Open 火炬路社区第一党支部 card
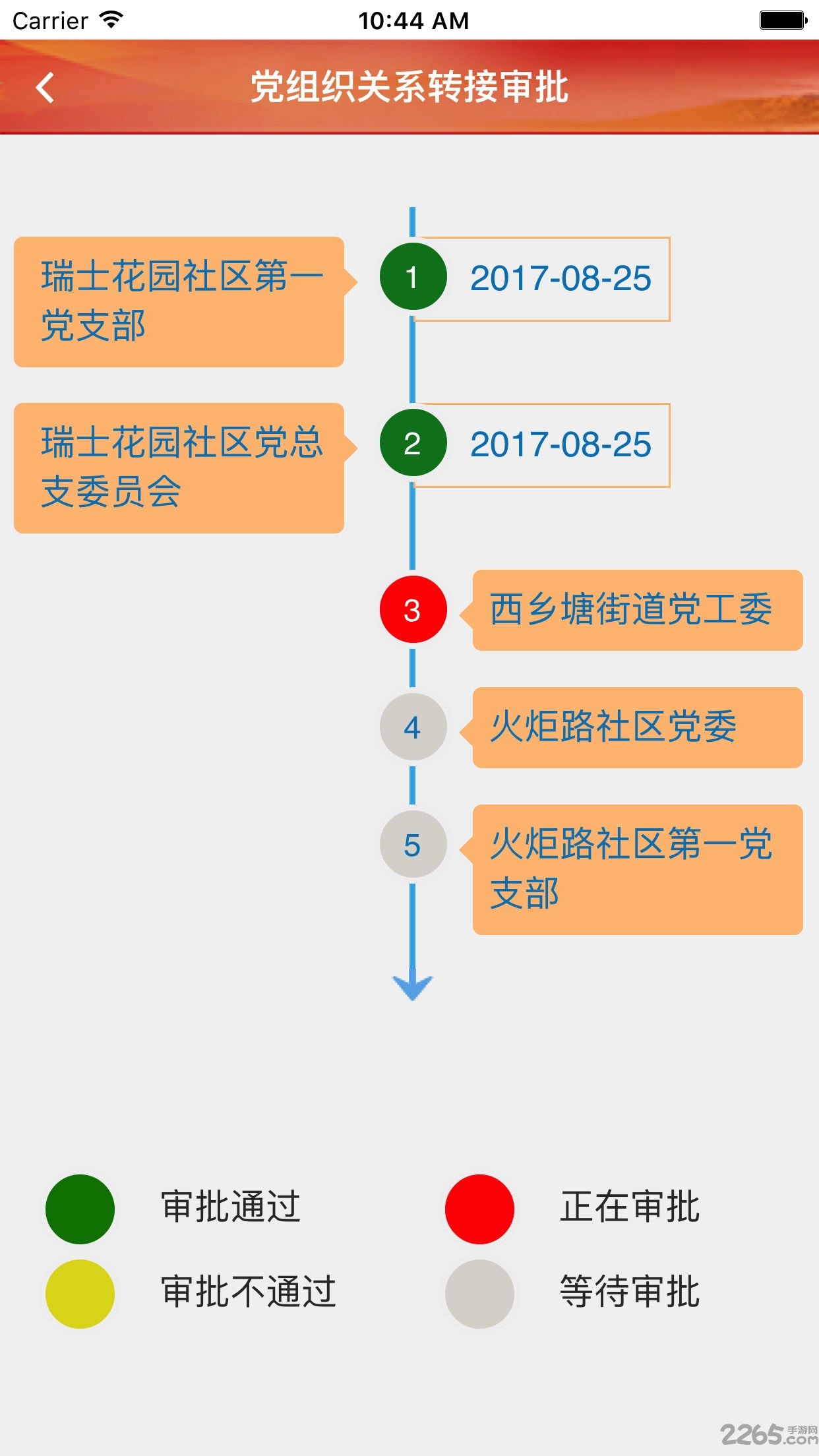 pos(637,869)
